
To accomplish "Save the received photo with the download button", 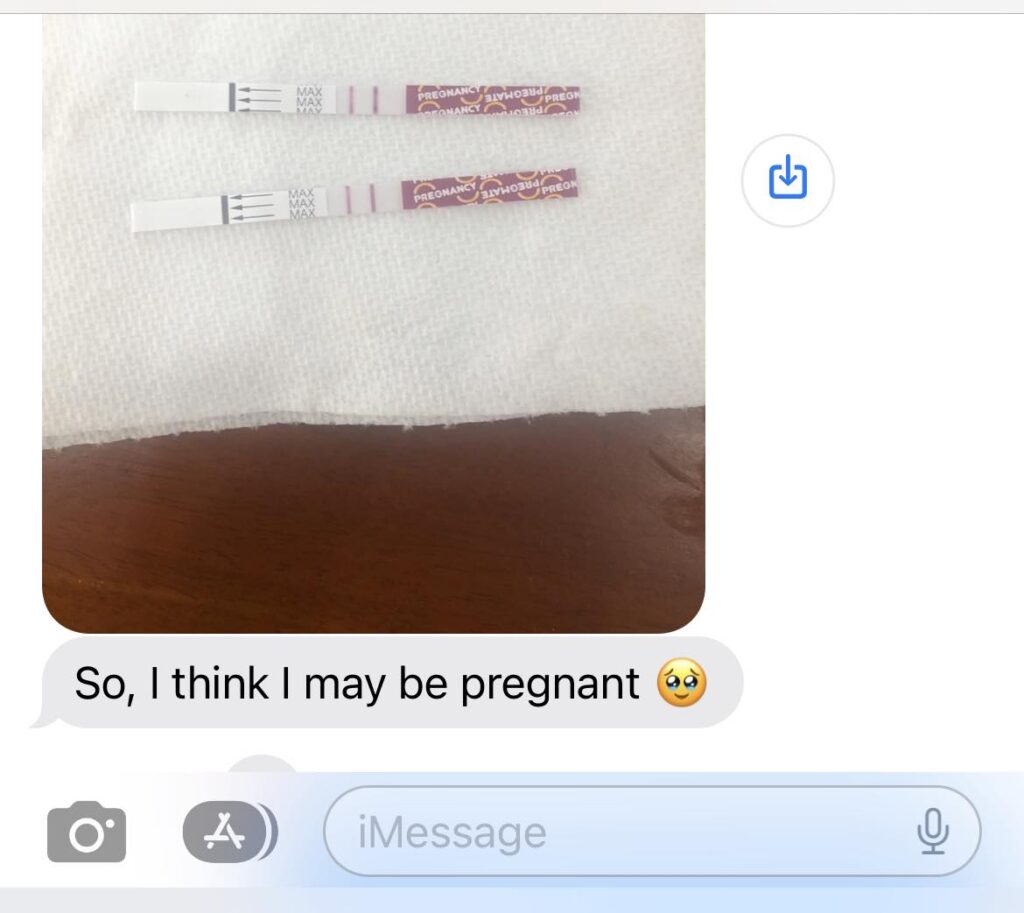I will (787, 180).
